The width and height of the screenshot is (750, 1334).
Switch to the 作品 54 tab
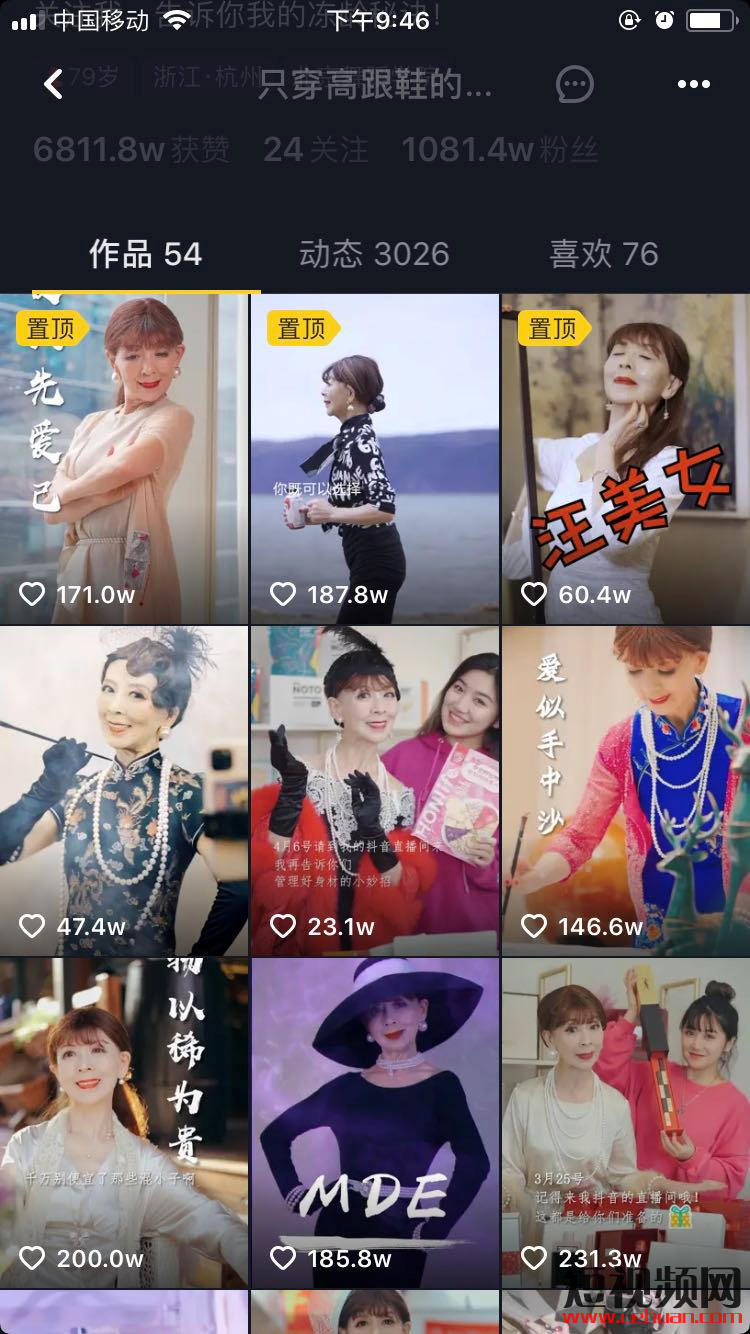pos(145,254)
